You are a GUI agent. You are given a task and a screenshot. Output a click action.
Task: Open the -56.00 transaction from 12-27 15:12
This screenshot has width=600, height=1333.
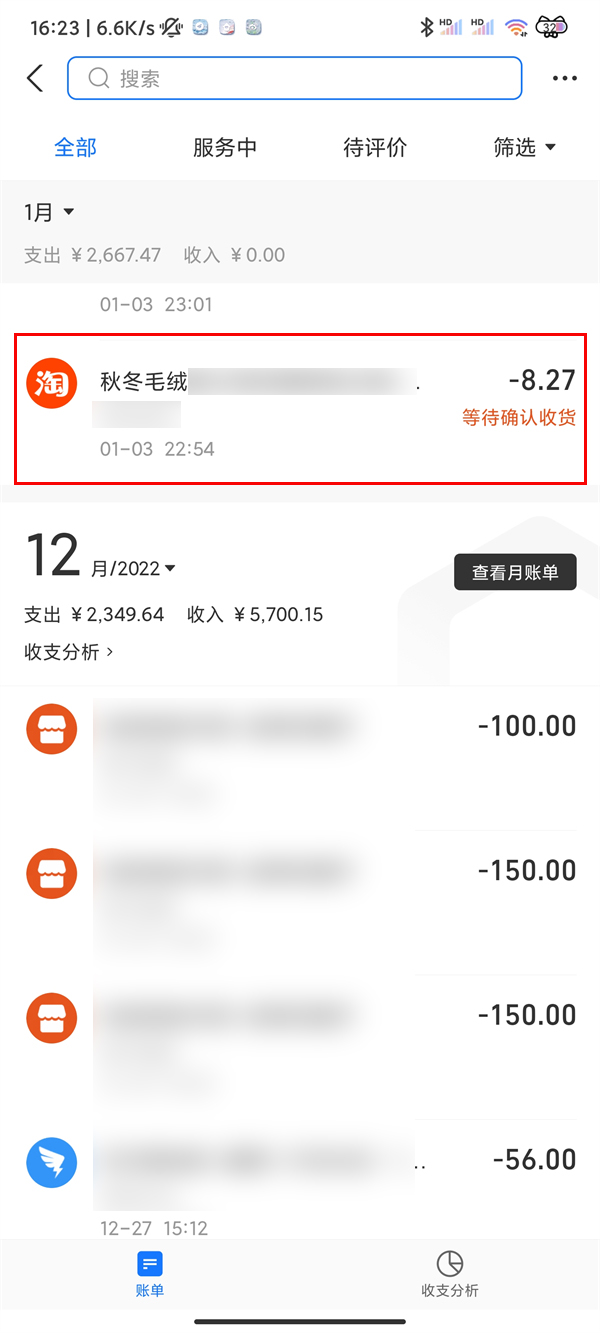[x=300, y=1180]
